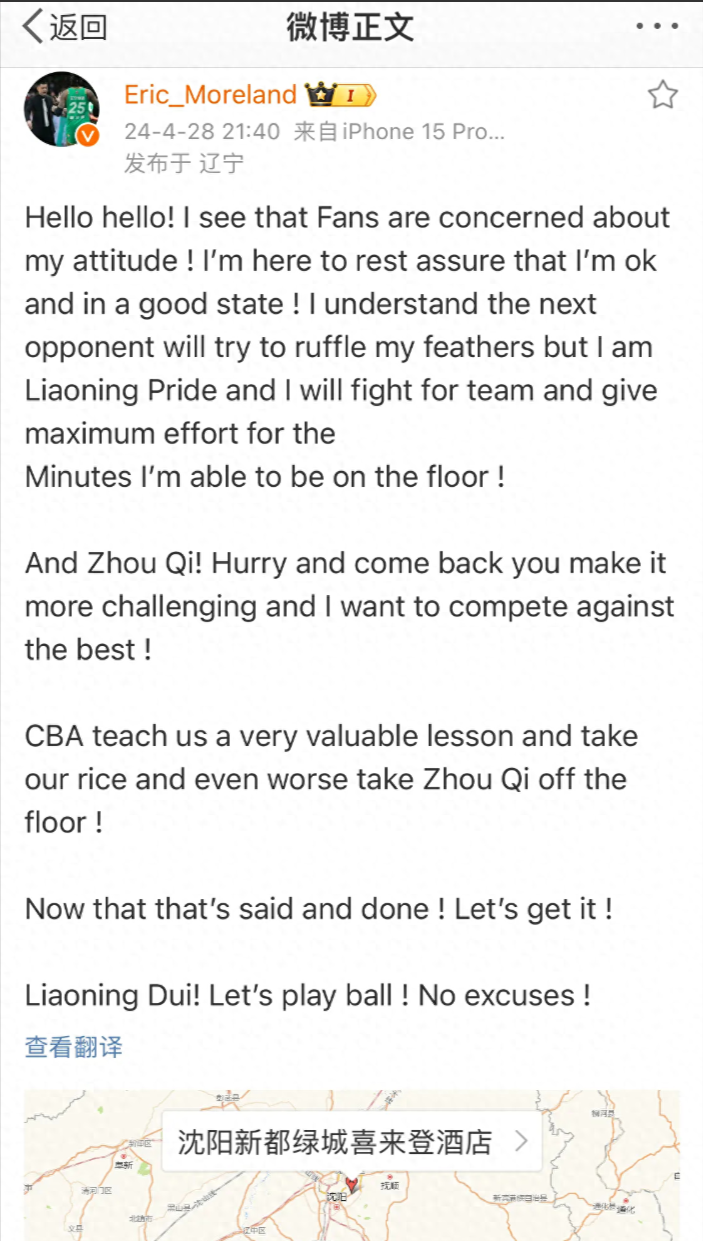Screen dimensions: 703x1241
Task: Open Eric_Moreland's profile avatar
Action: click(62, 109)
